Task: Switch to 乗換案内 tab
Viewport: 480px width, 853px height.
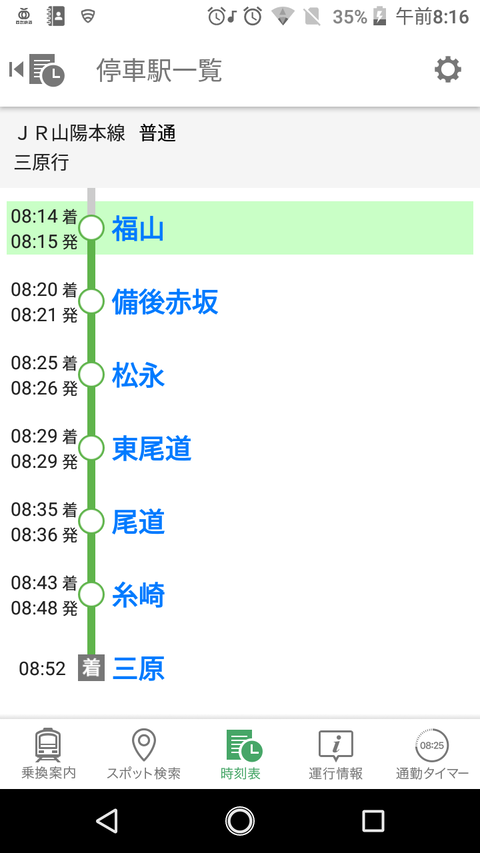Action: pos(48,754)
